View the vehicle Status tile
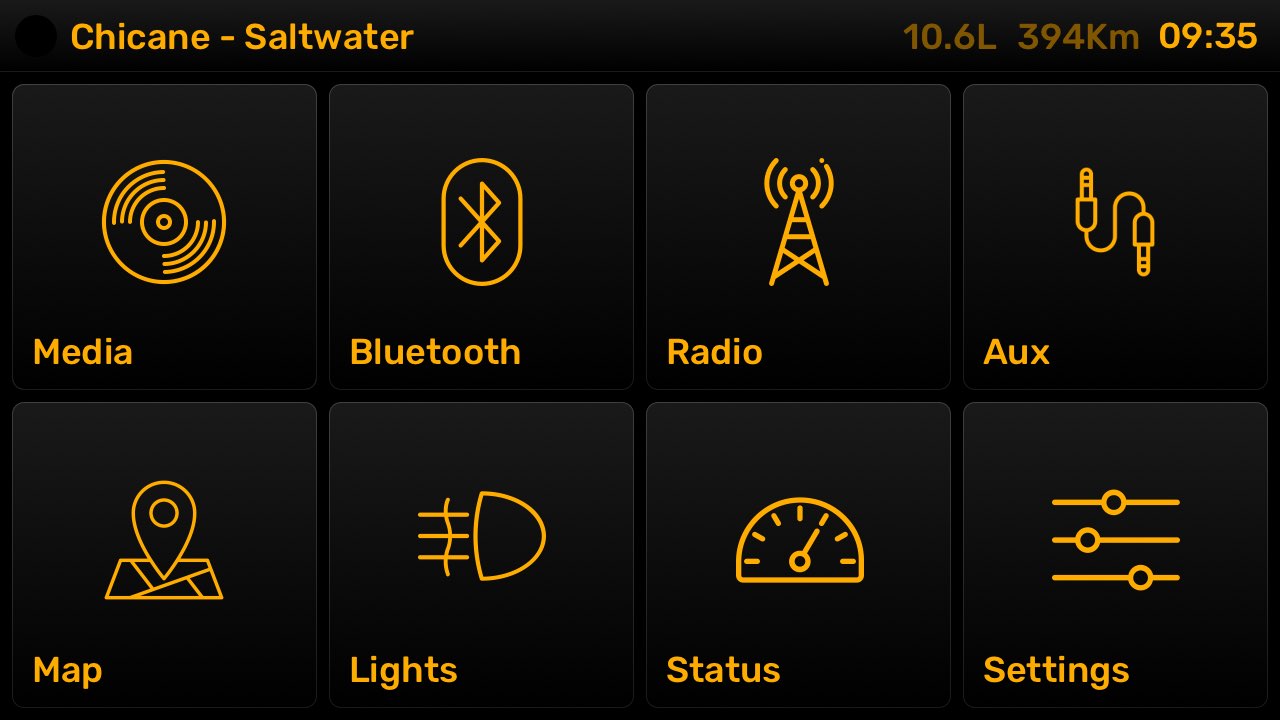Image resolution: width=1280 pixels, height=720 pixels. click(x=798, y=555)
